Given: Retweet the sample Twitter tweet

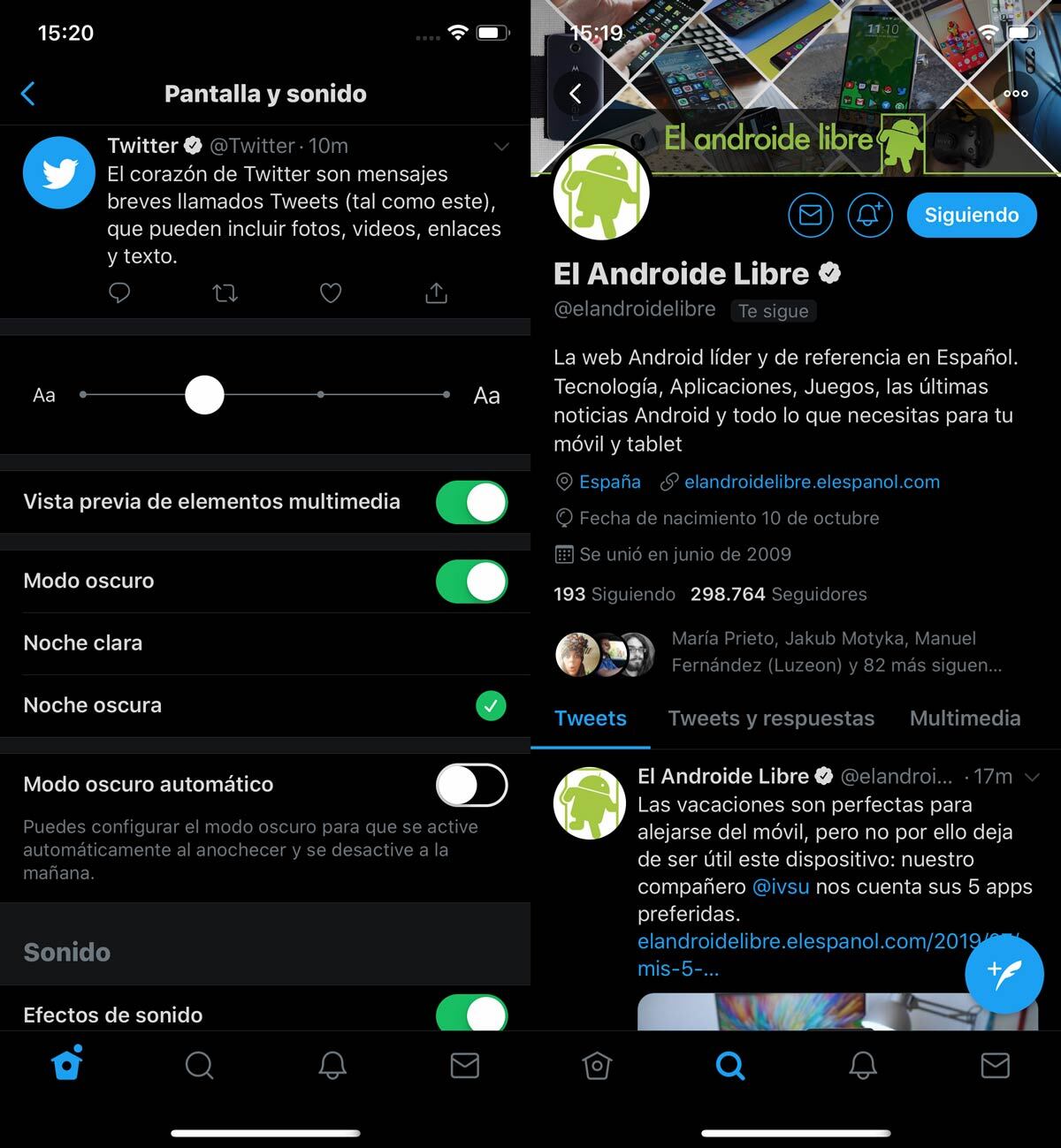Looking at the screenshot, I should tap(225, 293).
